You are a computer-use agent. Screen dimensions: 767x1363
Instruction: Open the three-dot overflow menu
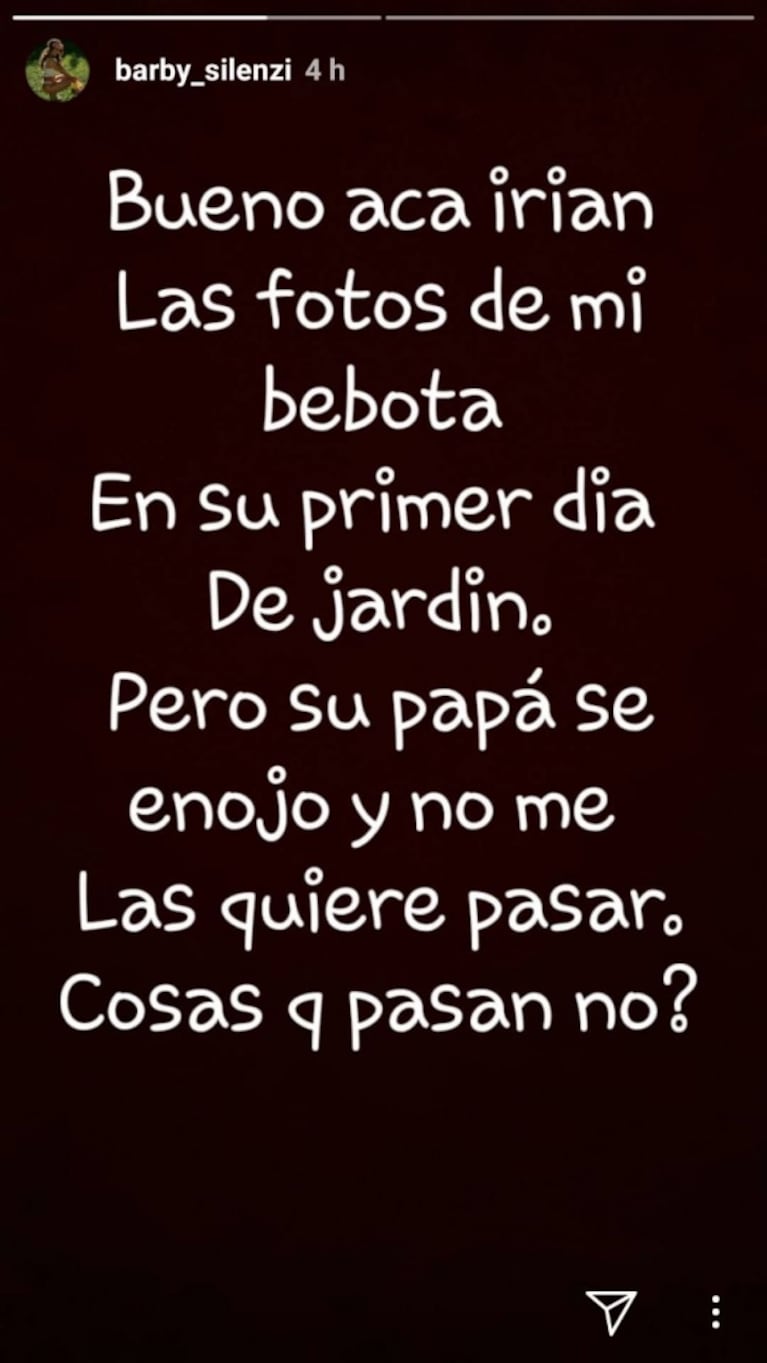(715, 1311)
